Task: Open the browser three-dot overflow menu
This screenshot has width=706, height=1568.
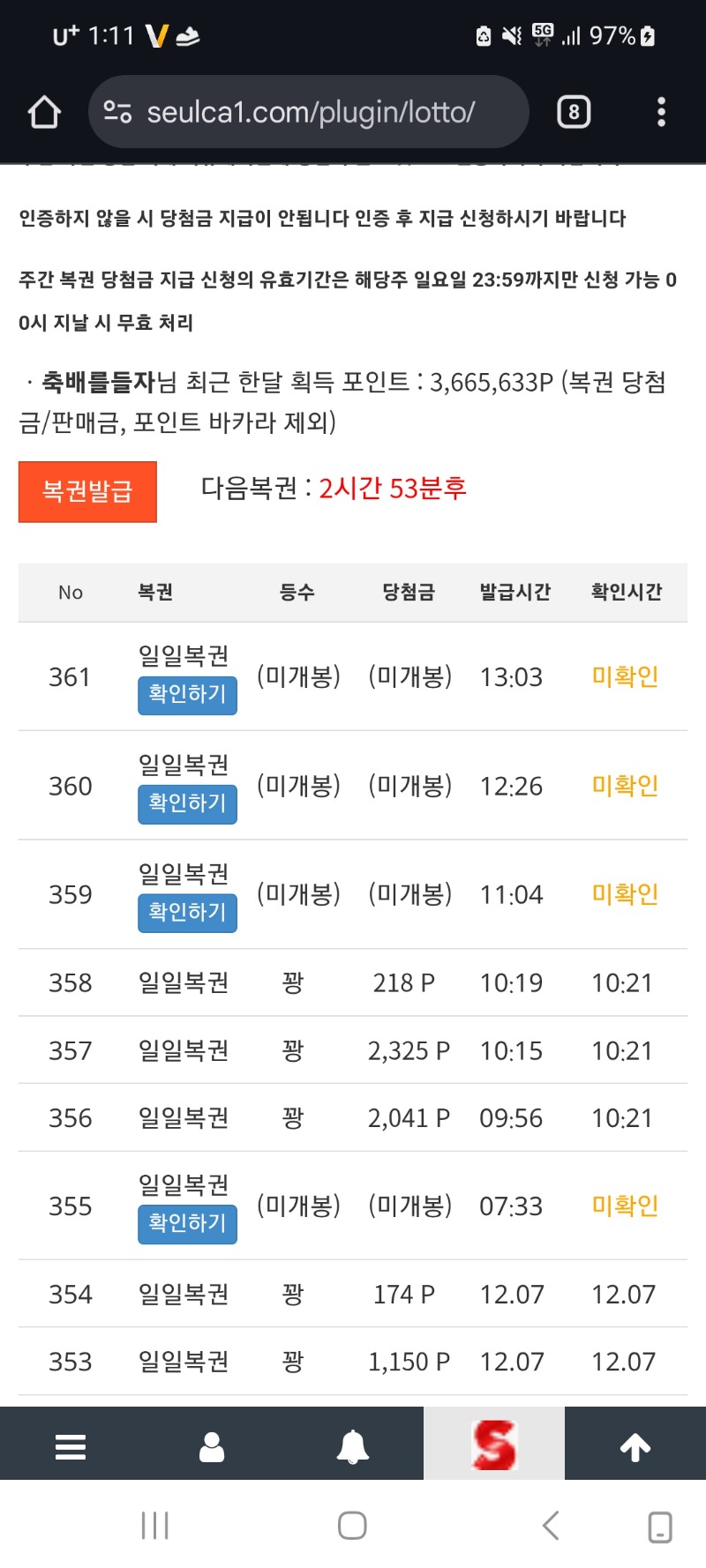Action: 661,112
